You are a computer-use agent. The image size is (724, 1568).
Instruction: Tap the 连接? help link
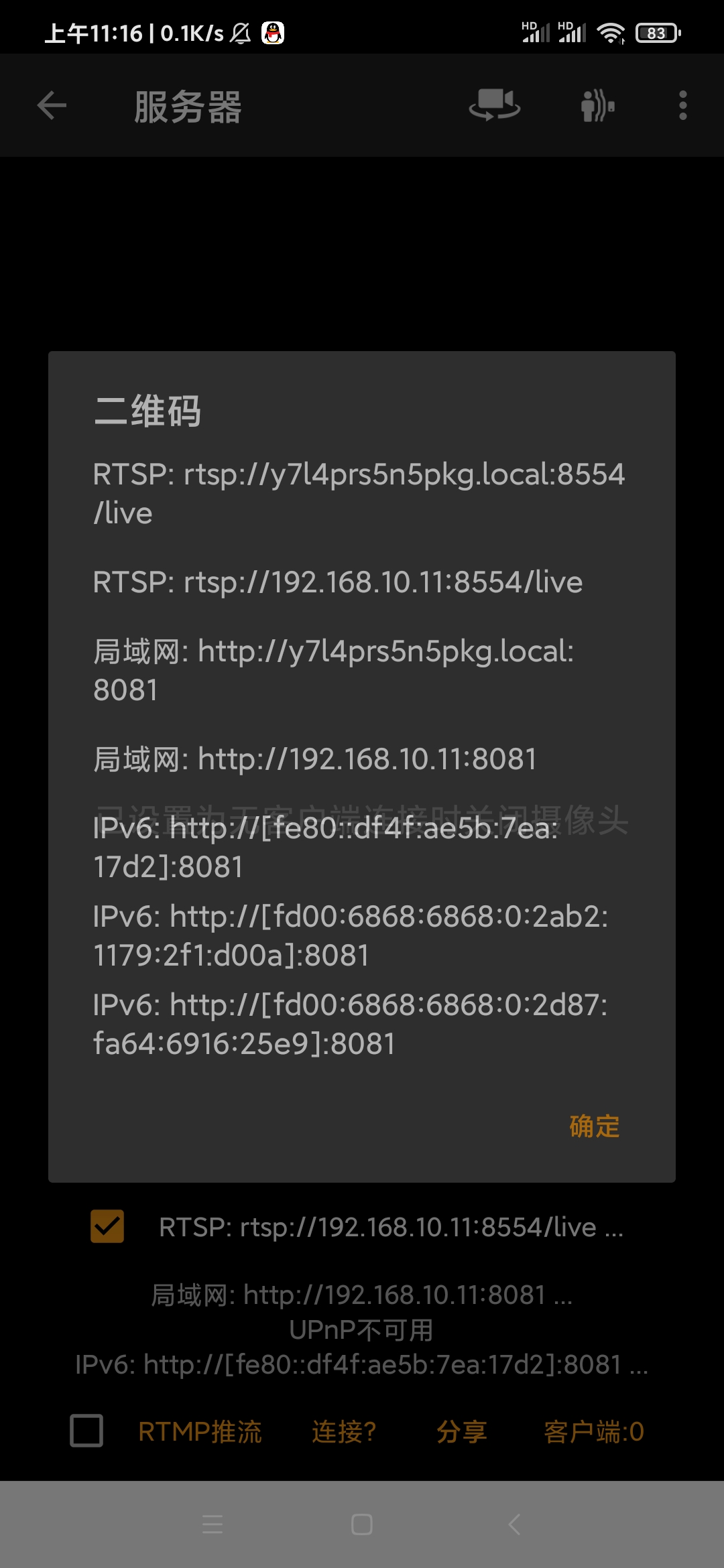point(344,1432)
